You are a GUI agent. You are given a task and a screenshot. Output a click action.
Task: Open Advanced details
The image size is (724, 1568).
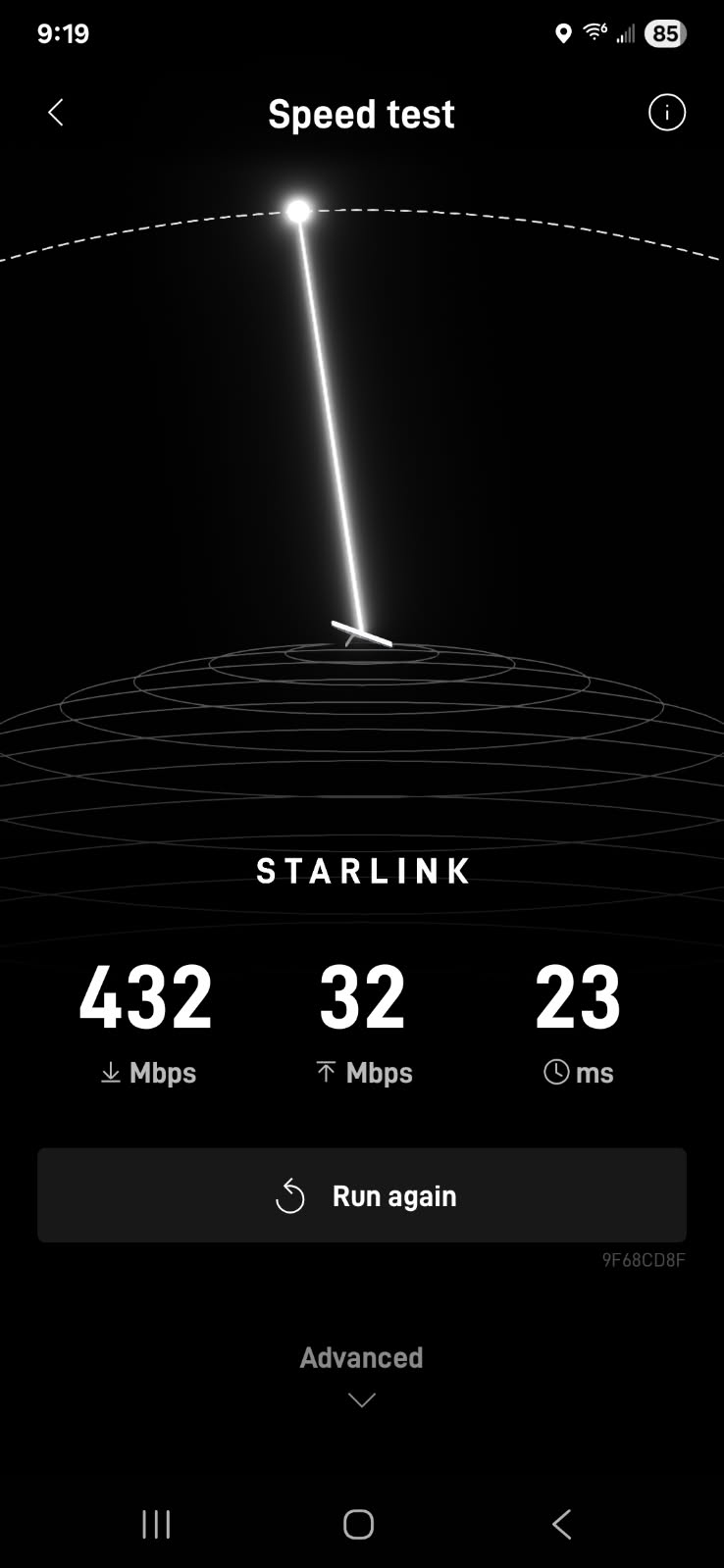tap(361, 1357)
